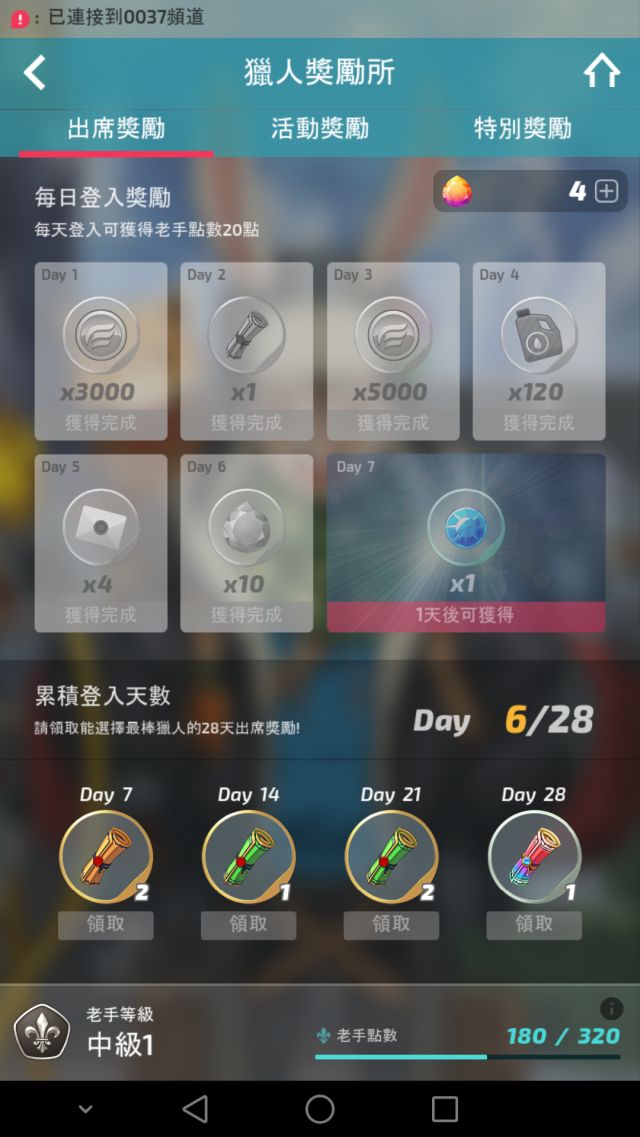The width and height of the screenshot is (640, 1137).
Task: Return to home via the house icon
Action: 602,72
